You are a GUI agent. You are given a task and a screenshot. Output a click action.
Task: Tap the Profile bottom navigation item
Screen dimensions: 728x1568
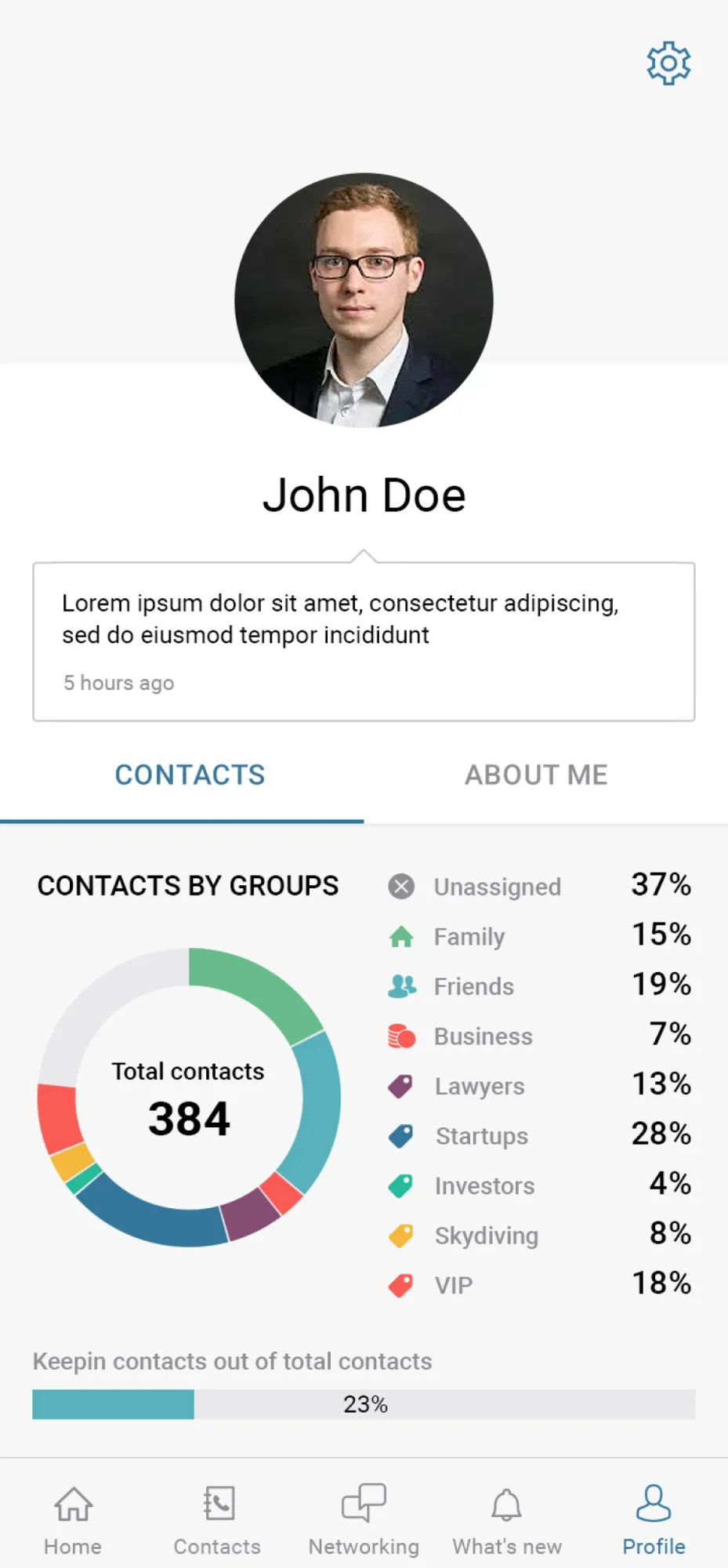(654, 1519)
